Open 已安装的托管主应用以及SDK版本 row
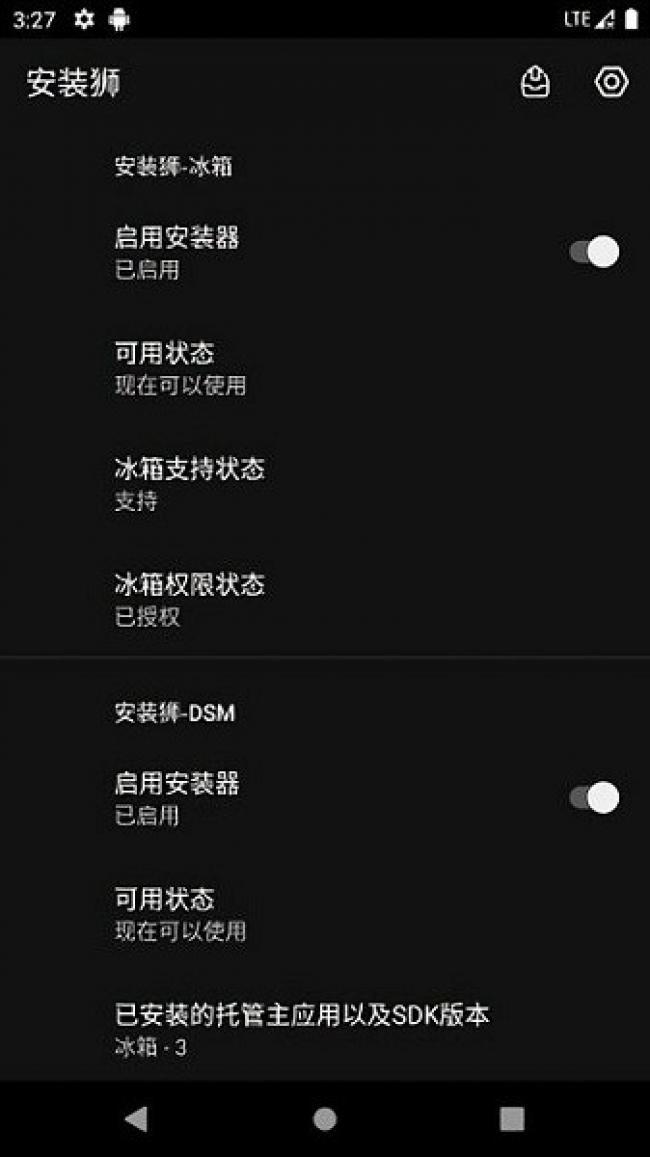This screenshot has height=1157, width=650. pyautogui.click(x=325, y=1029)
